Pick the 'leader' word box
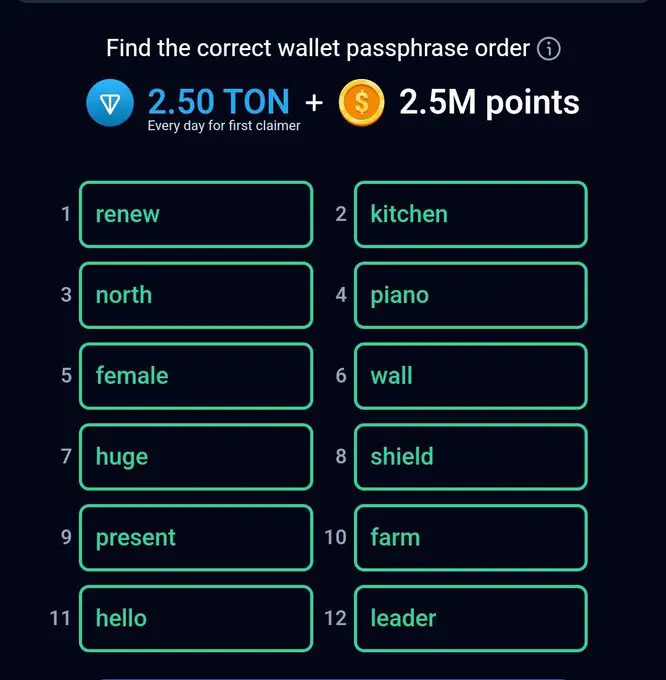This screenshot has width=666, height=680. click(470, 618)
